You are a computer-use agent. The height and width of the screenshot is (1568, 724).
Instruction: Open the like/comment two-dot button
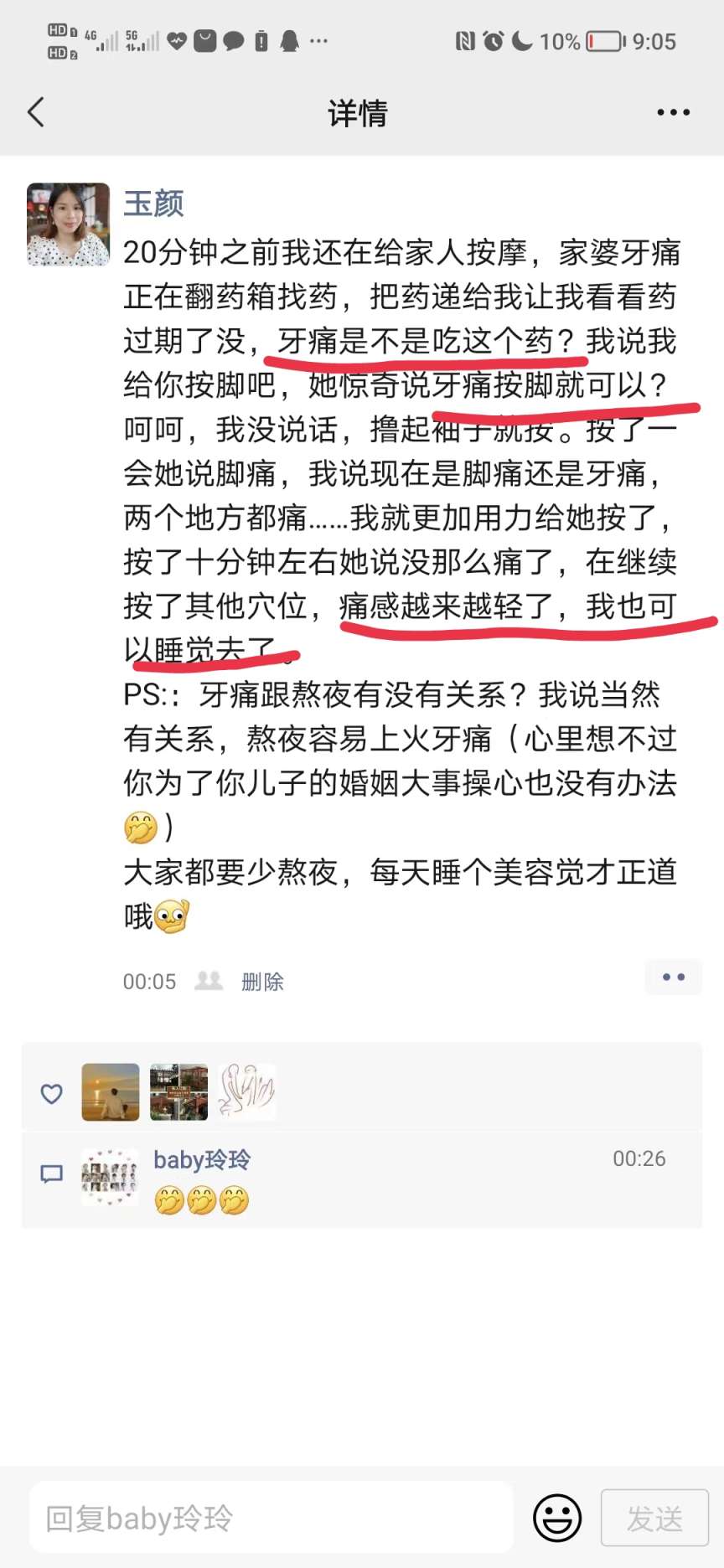[x=673, y=977]
